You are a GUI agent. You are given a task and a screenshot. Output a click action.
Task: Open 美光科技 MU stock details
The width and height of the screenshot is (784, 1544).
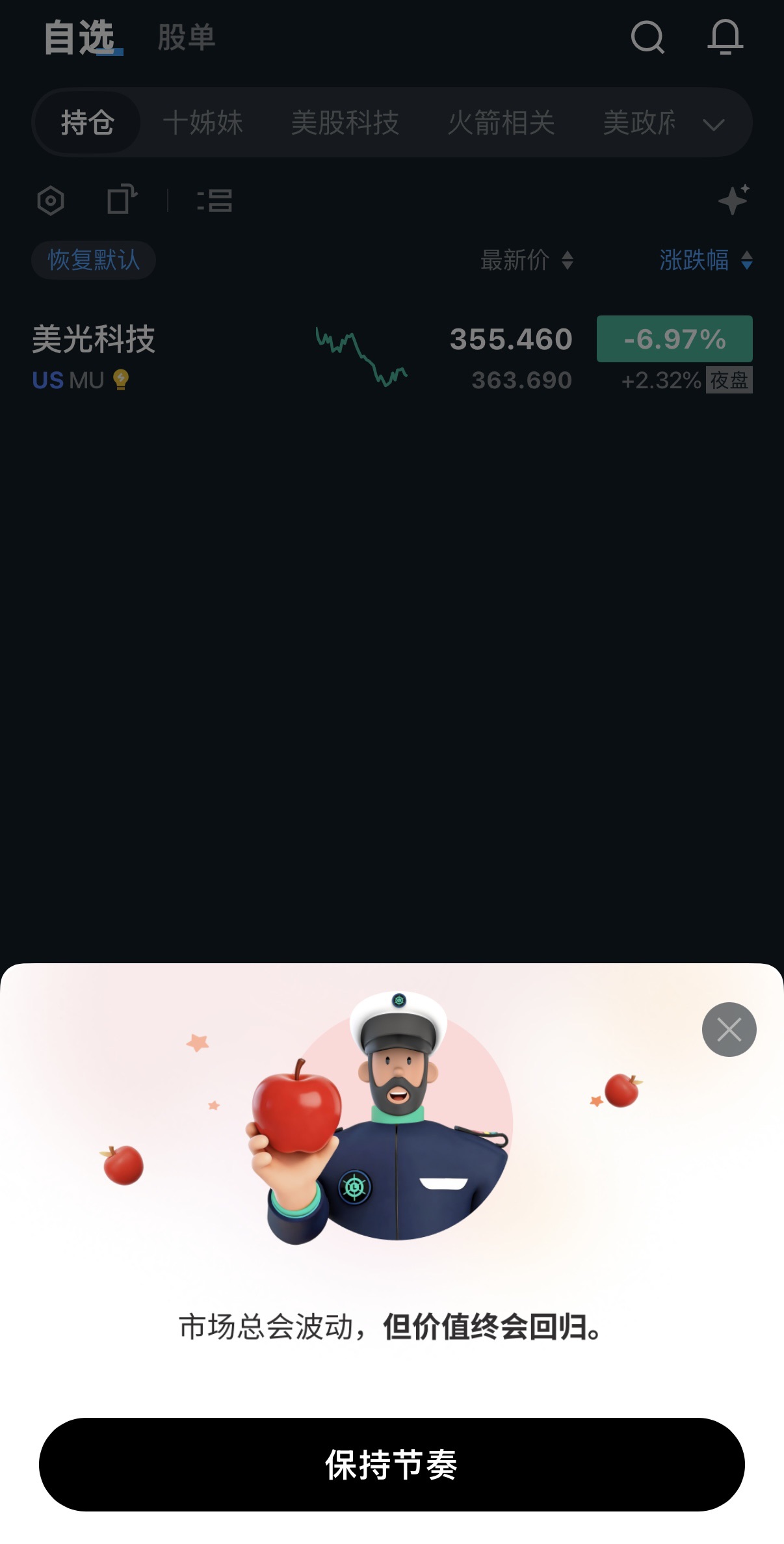point(94,354)
